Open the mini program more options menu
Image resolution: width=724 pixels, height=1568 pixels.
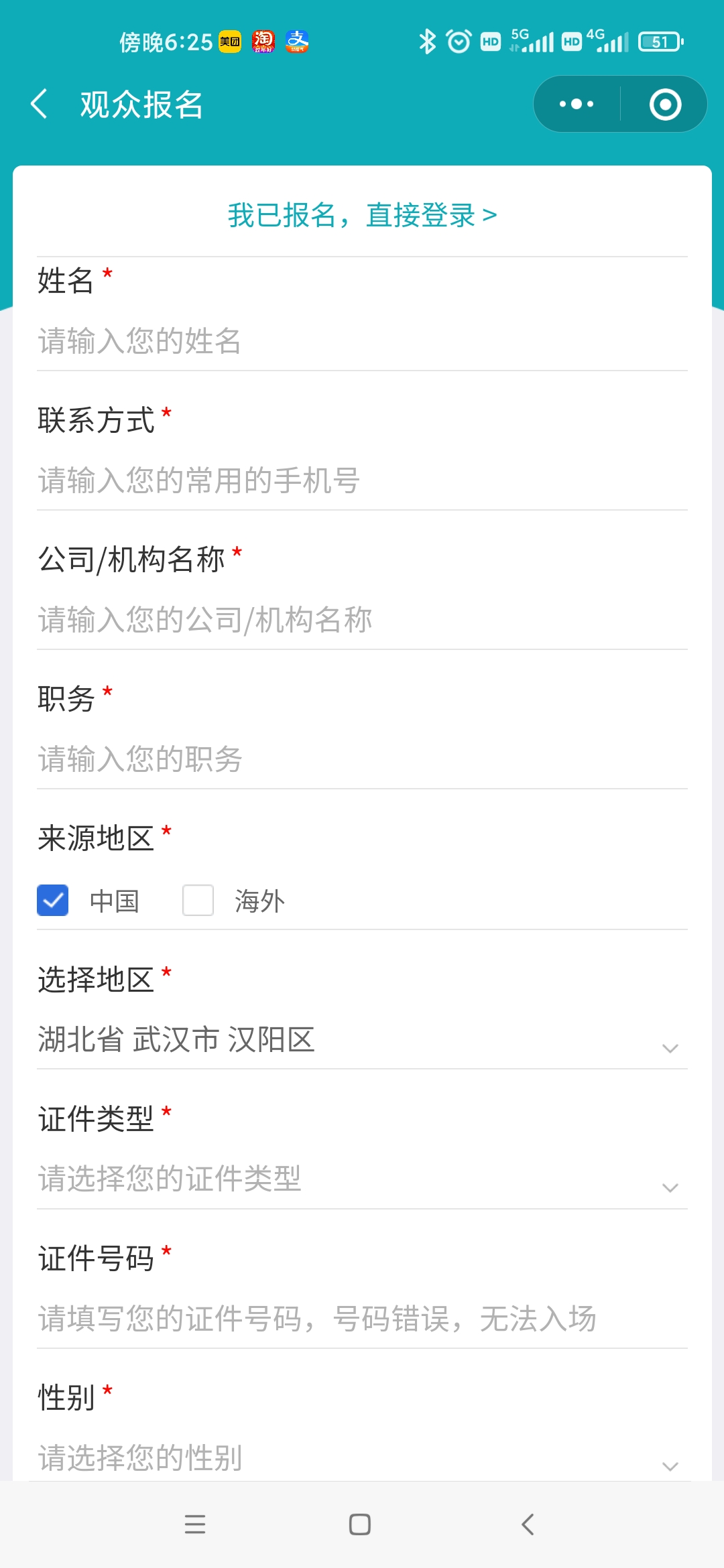pyautogui.click(x=577, y=104)
